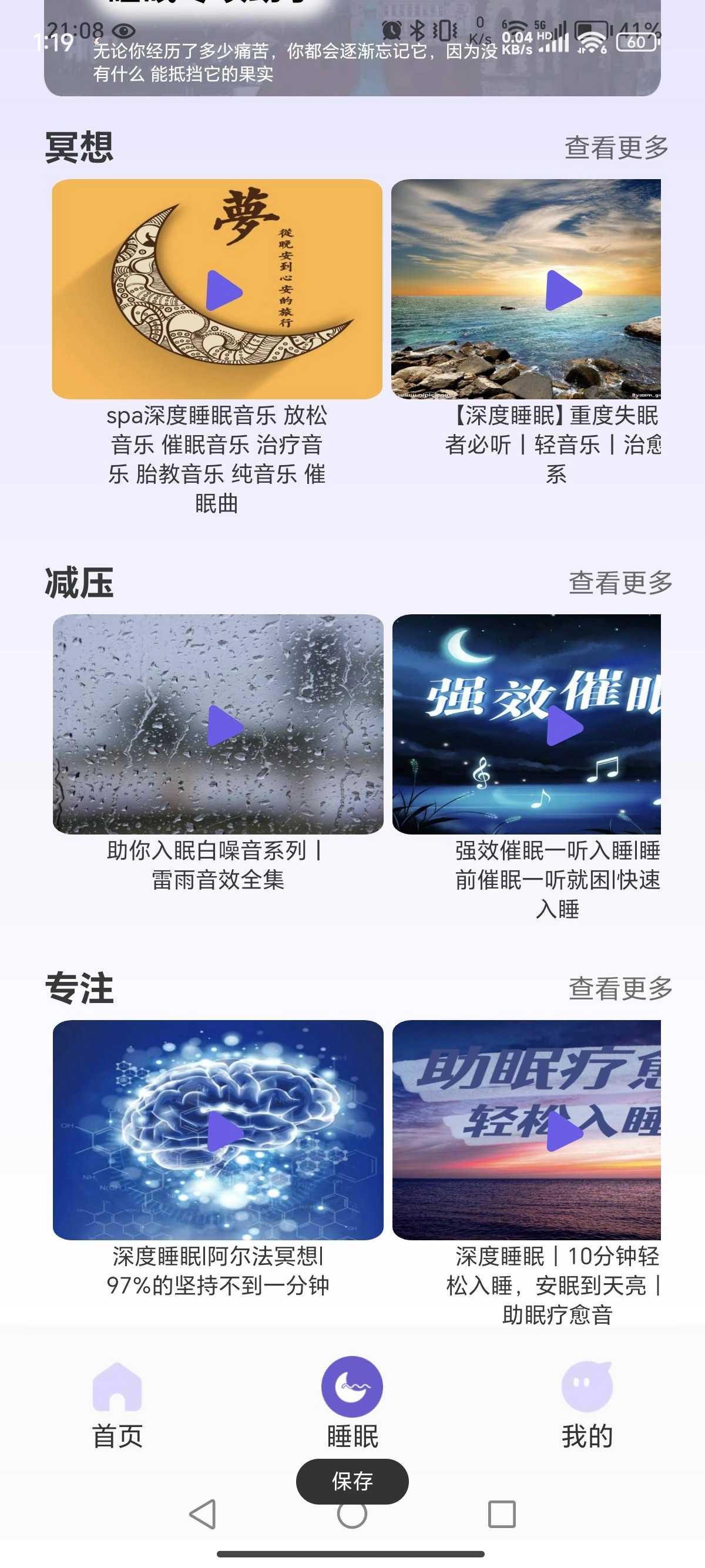Switch to the 我的 tab
The width and height of the screenshot is (705, 1568).
coord(587,1405)
